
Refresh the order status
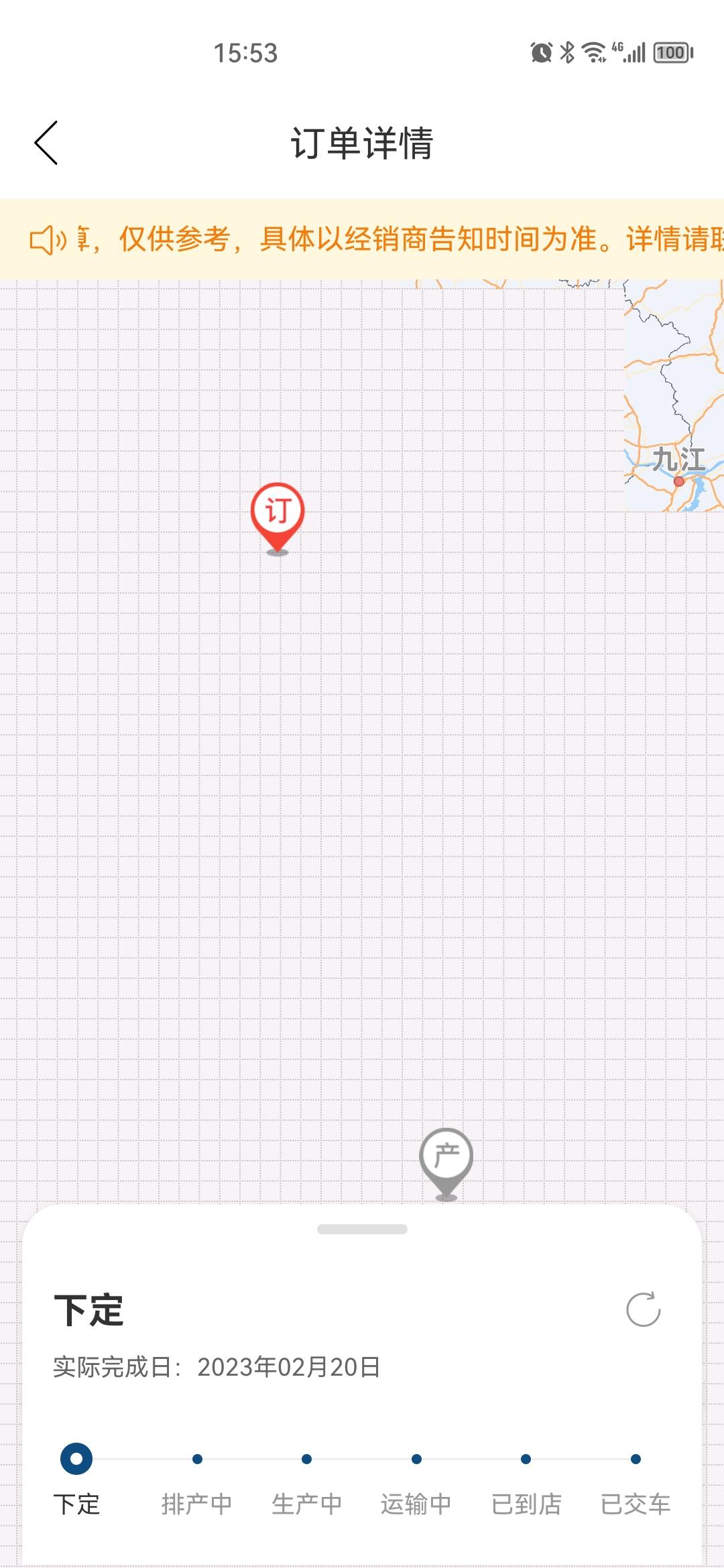point(643,1309)
